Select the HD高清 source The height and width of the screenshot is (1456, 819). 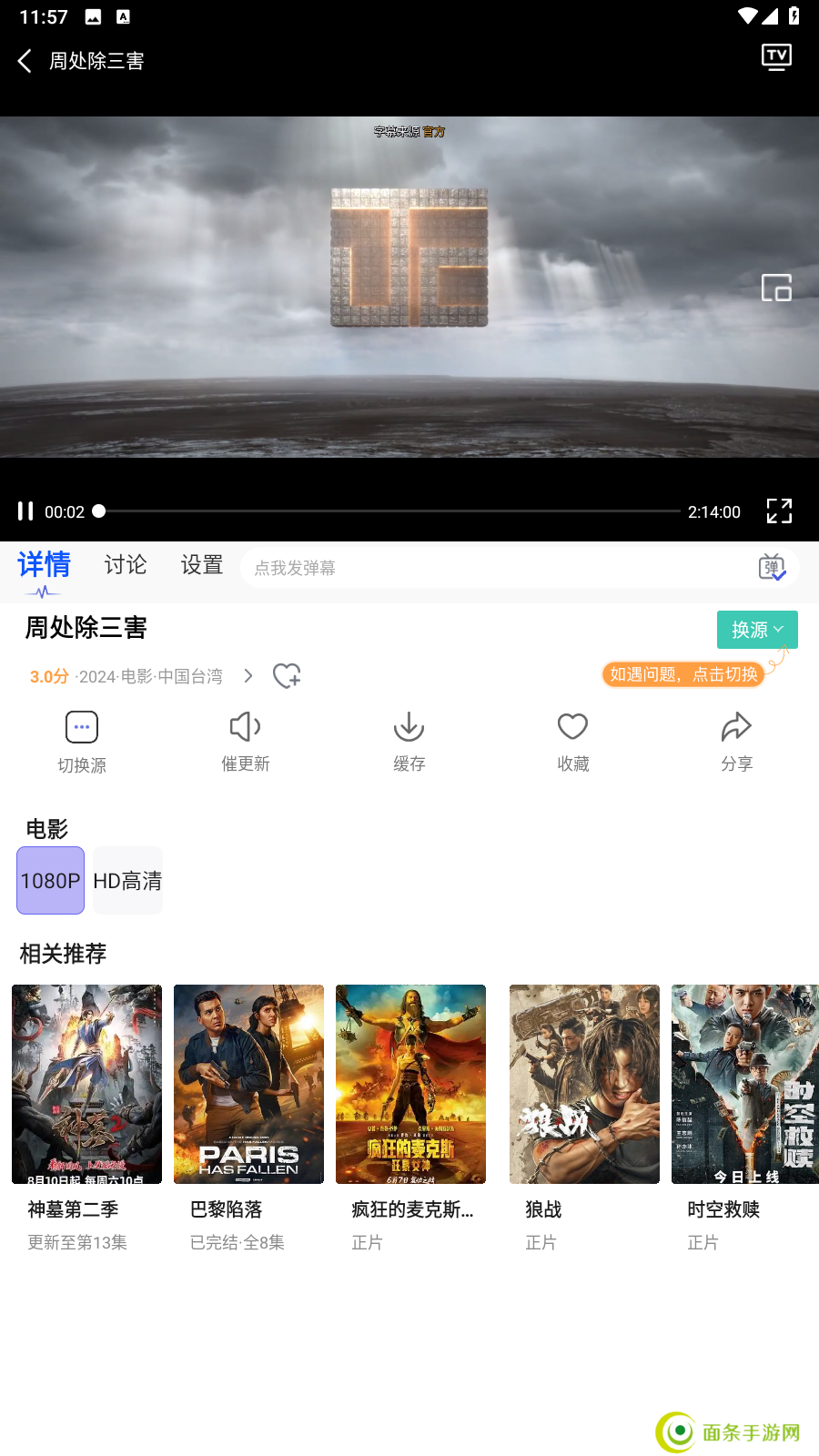click(x=127, y=881)
